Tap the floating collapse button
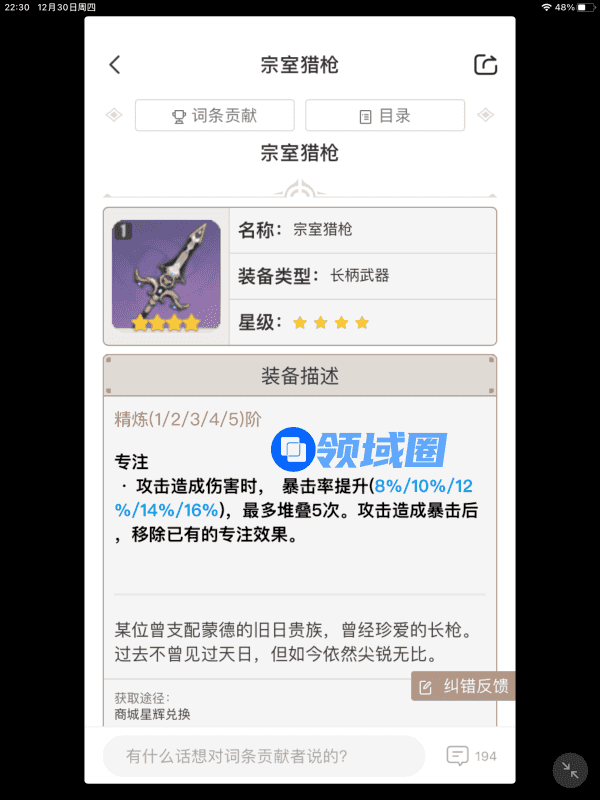600x800 pixels. click(x=570, y=770)
